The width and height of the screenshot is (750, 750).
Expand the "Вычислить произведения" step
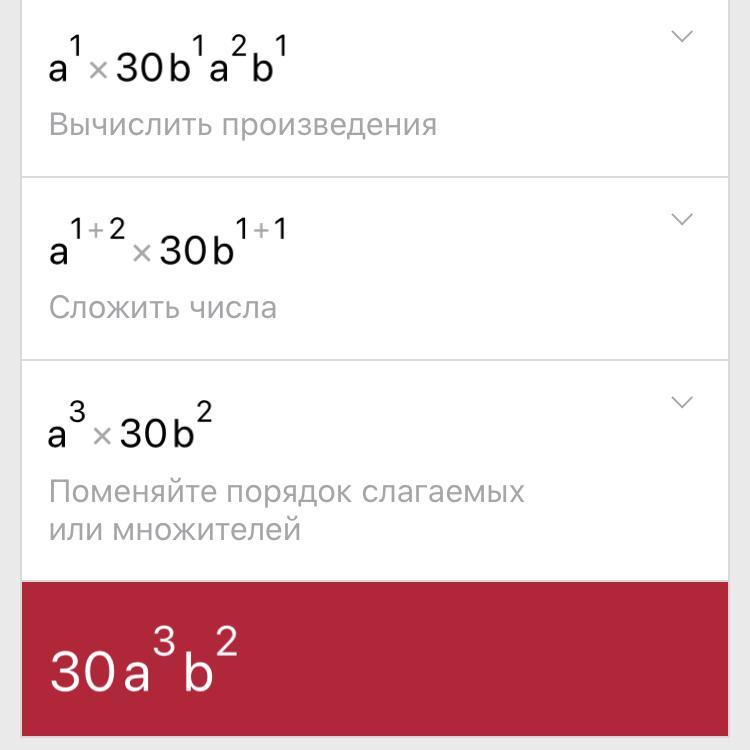(682, 37)
